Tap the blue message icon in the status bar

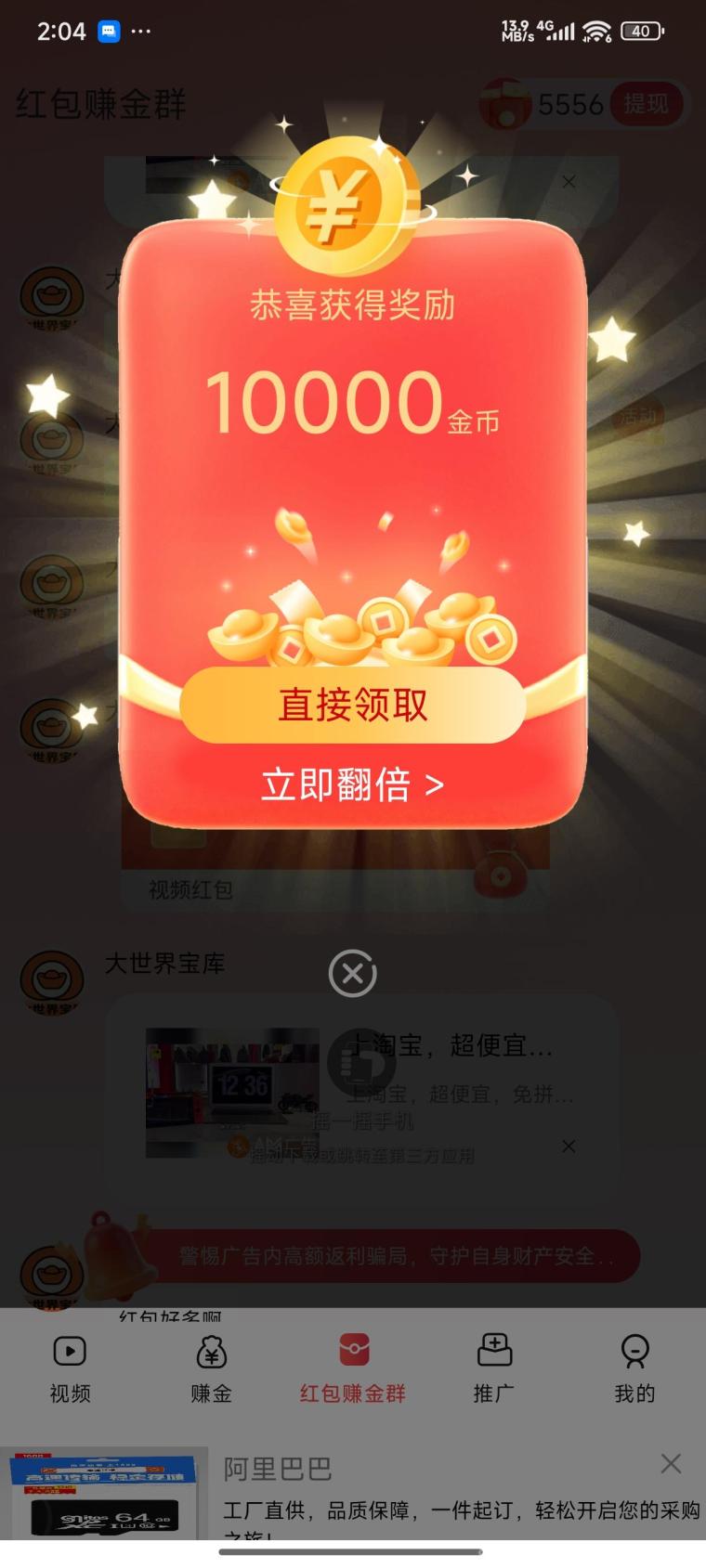click(110, 32)
